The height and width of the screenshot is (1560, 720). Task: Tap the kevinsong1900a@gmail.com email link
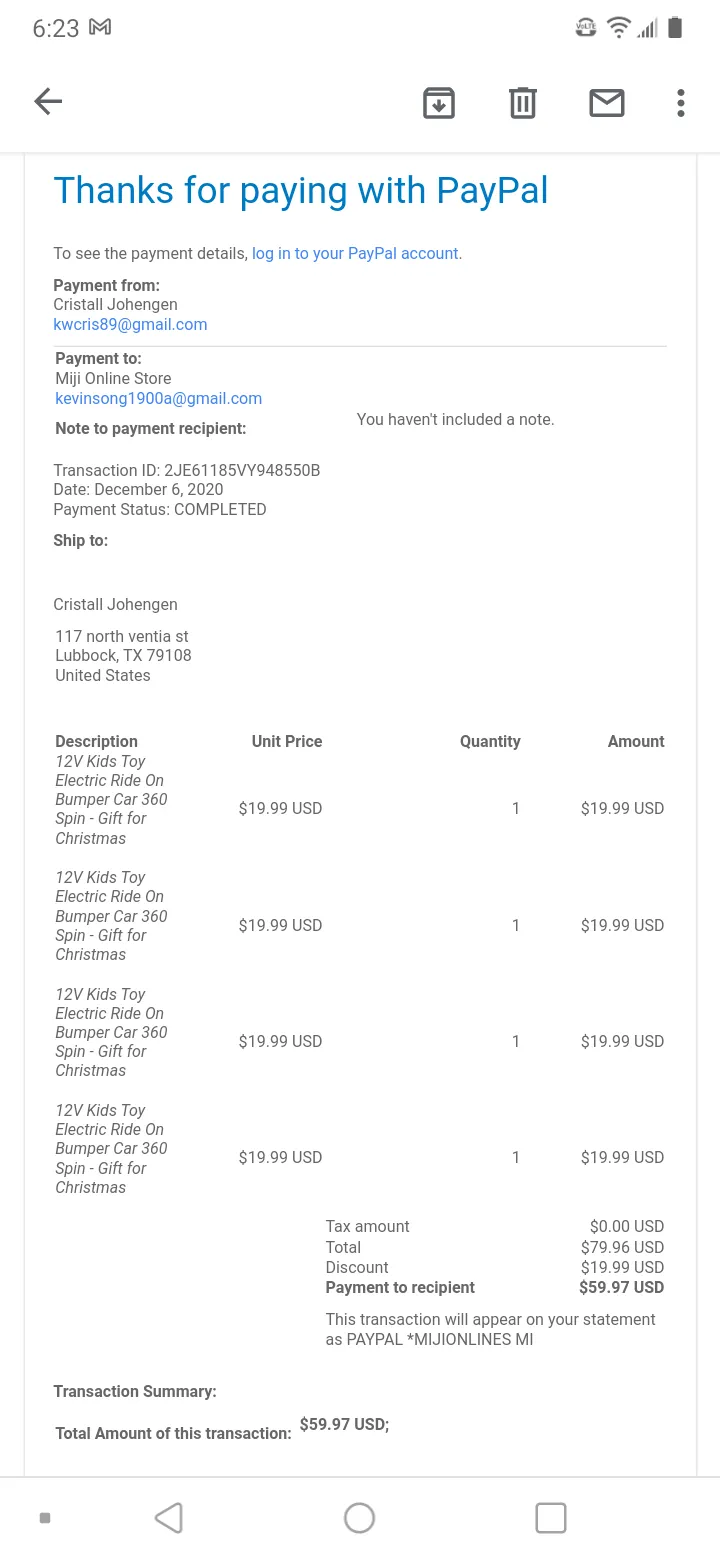tap(158, 398)
